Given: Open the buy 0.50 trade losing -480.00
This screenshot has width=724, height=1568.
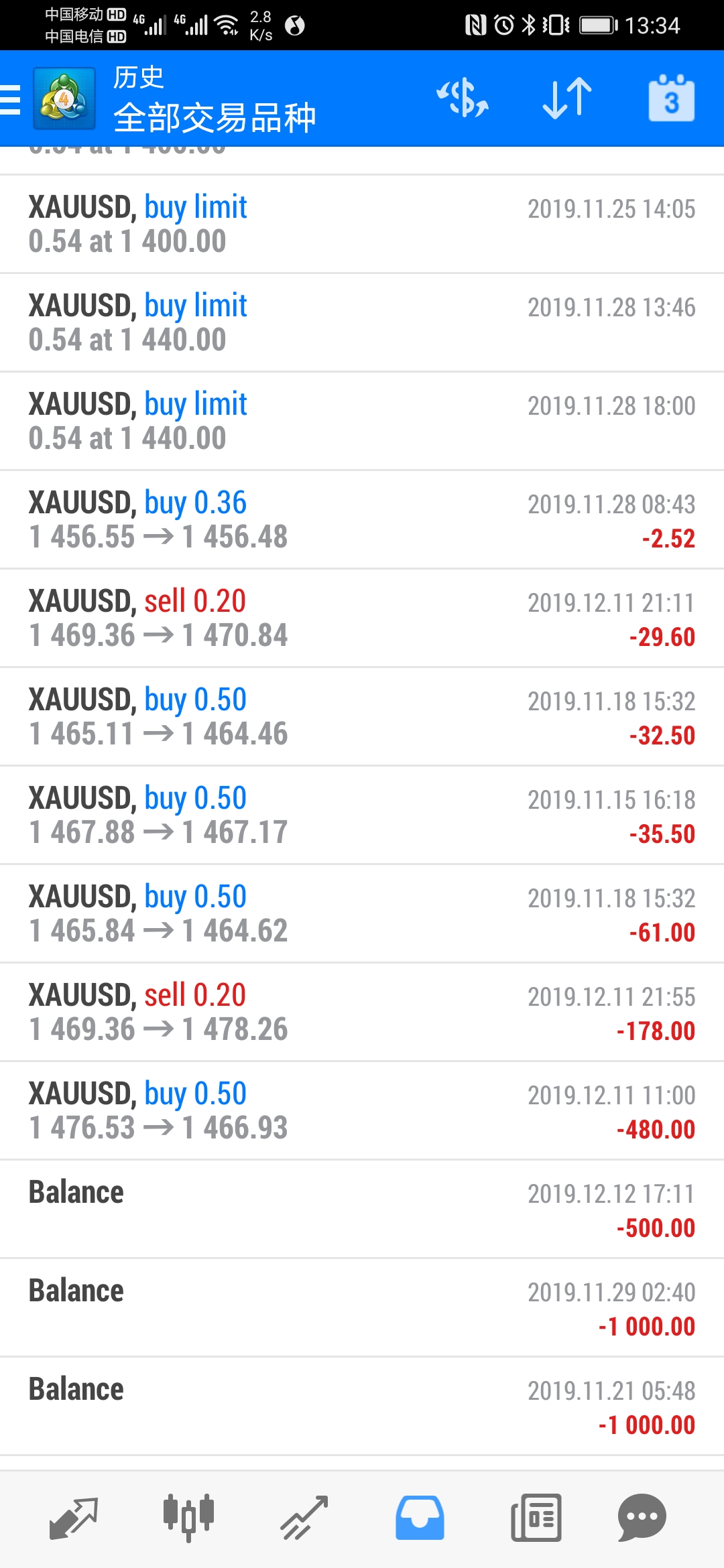Looking at the screenshot, I should (362, 1111).
